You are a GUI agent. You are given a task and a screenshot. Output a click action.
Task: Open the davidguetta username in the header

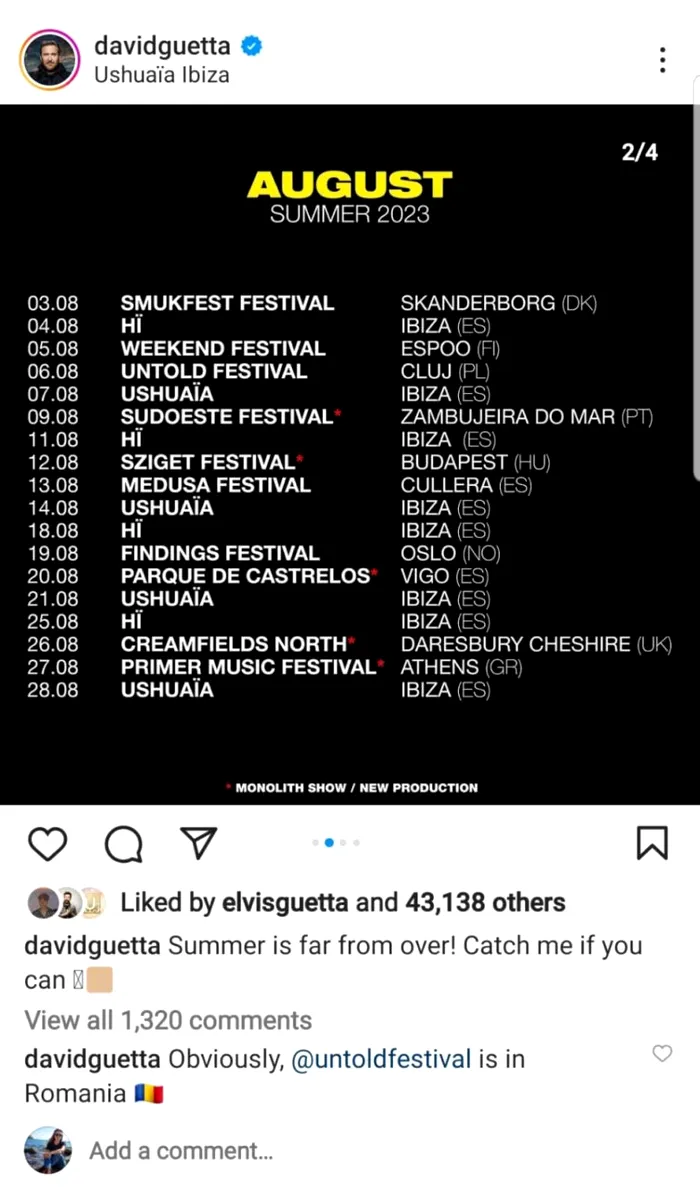(162, 46)
